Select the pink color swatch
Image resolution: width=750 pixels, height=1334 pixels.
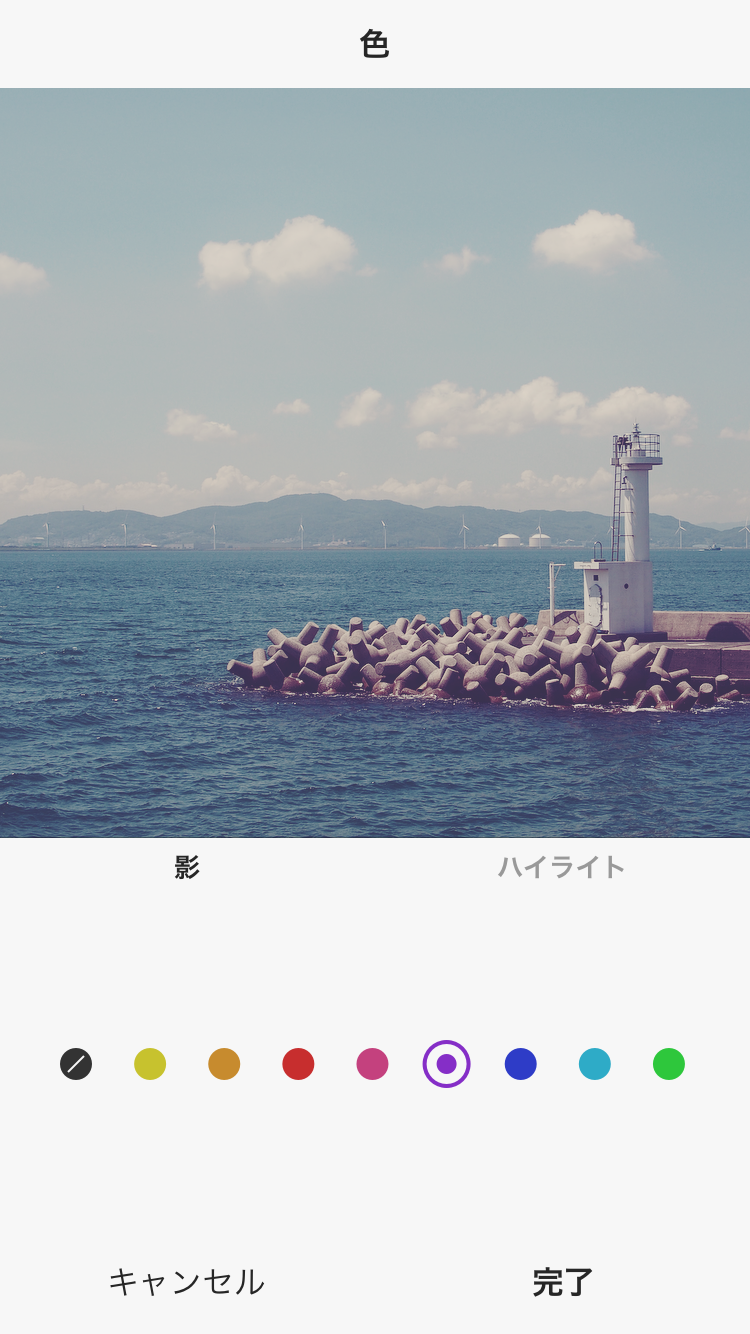tap(372, 1064)
